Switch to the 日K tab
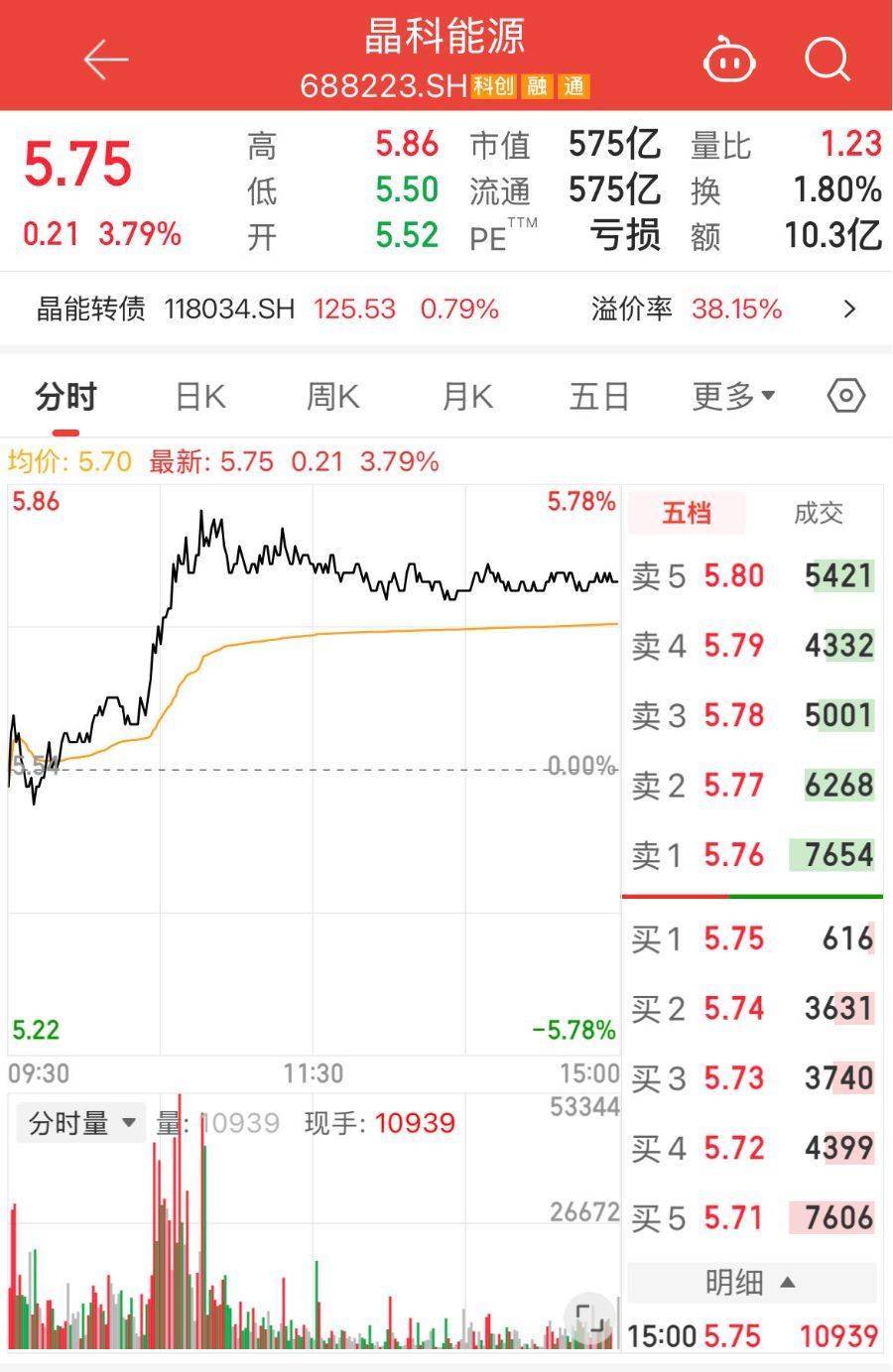Viewport: 893px width, 1372px height. coord(199,397)
